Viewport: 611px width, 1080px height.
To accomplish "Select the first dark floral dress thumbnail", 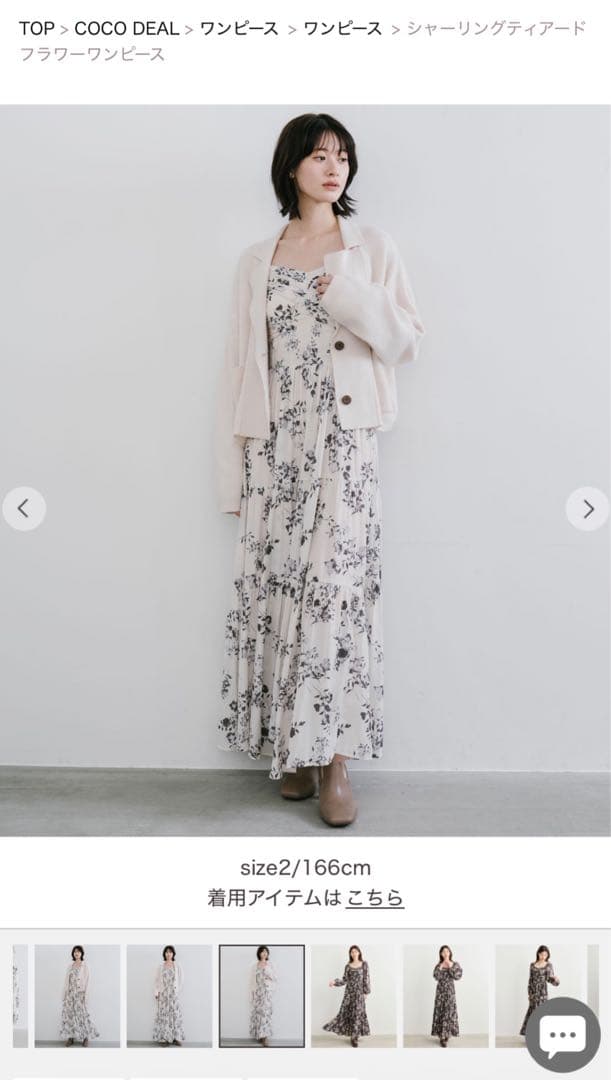I will point(353,995).
